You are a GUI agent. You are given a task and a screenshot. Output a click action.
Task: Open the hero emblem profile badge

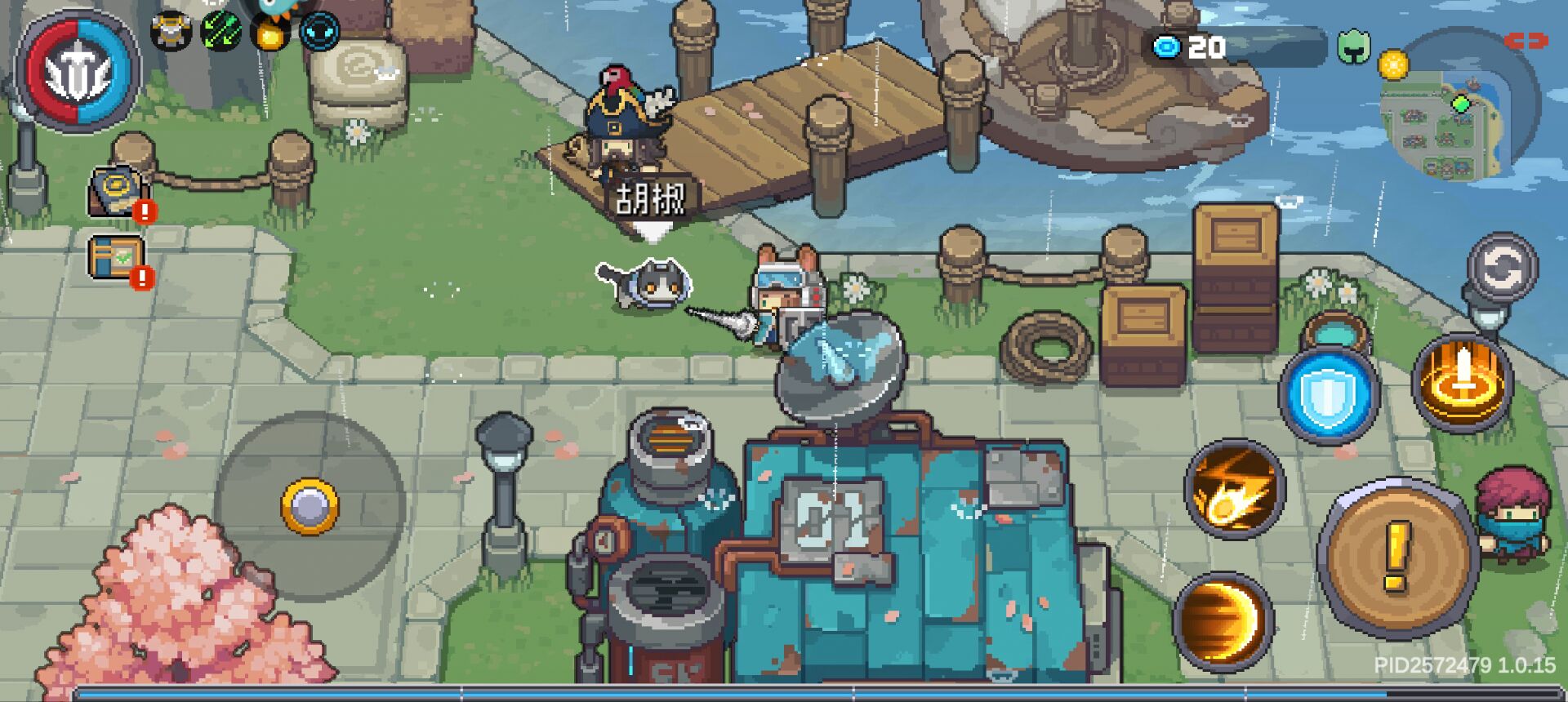pyautogui.click(x=78, y=72)
